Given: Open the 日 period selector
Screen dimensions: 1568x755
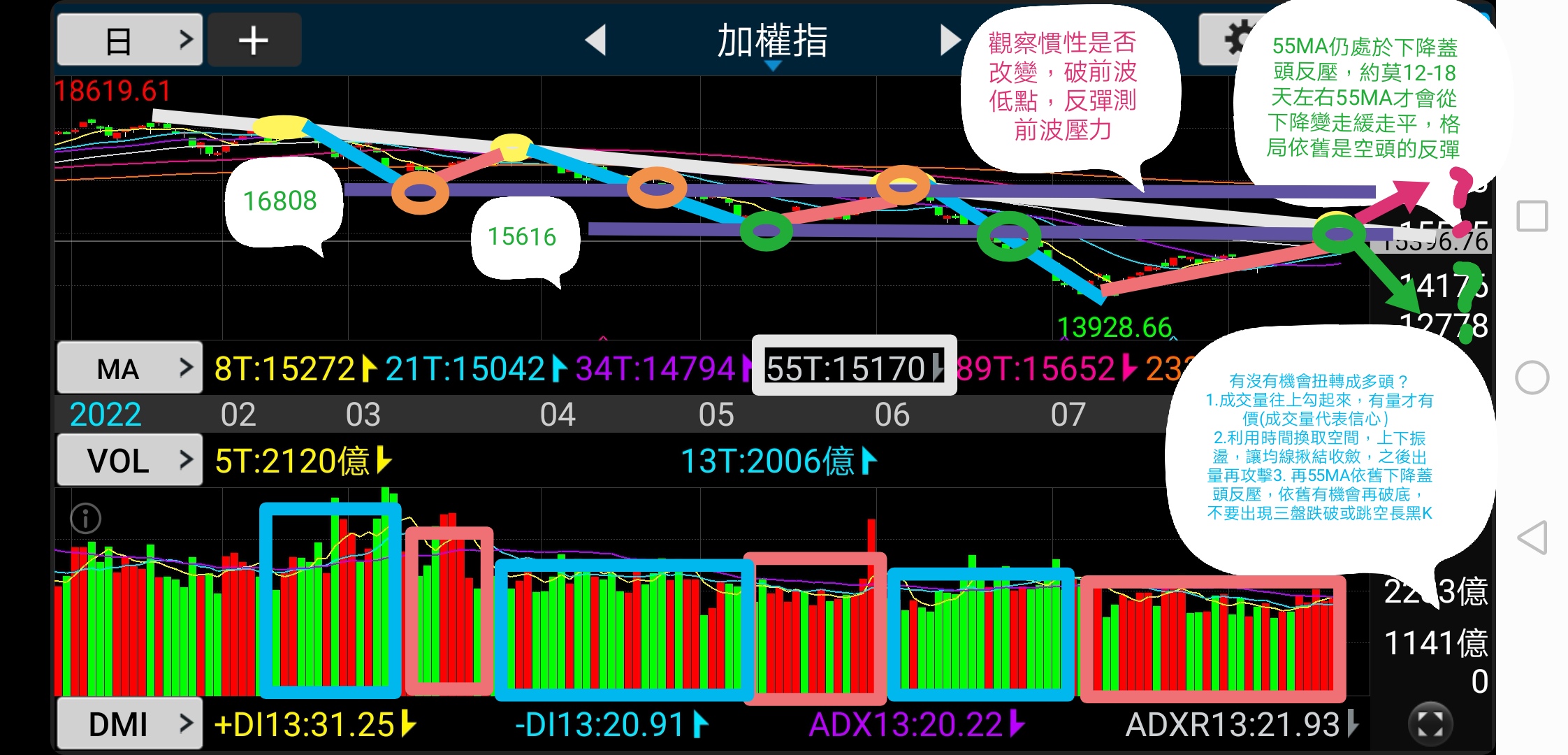Looking at the screenshot, I should tap(129, 41).
